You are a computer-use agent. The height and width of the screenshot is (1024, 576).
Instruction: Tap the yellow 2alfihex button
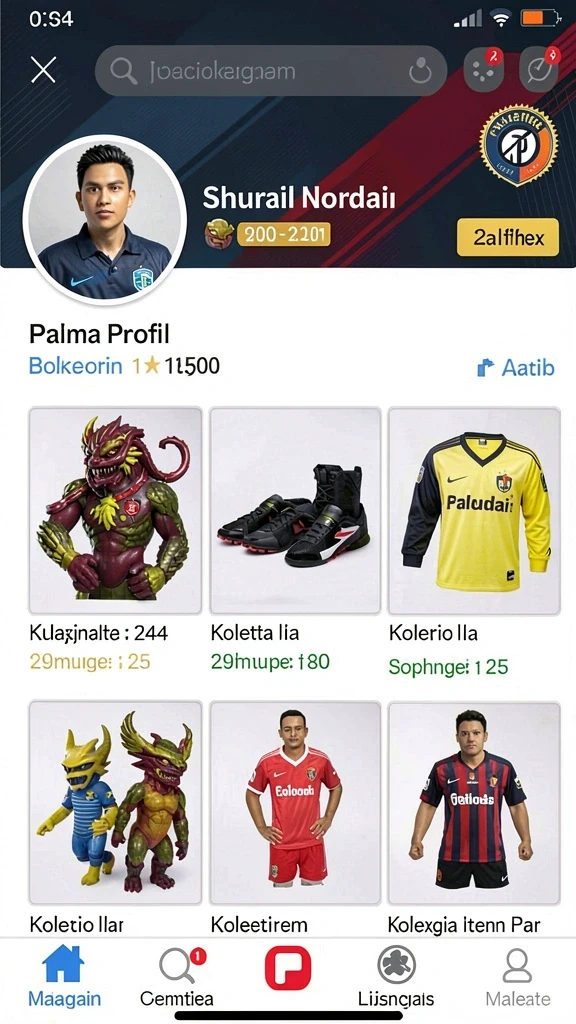(x=508, y=237)
